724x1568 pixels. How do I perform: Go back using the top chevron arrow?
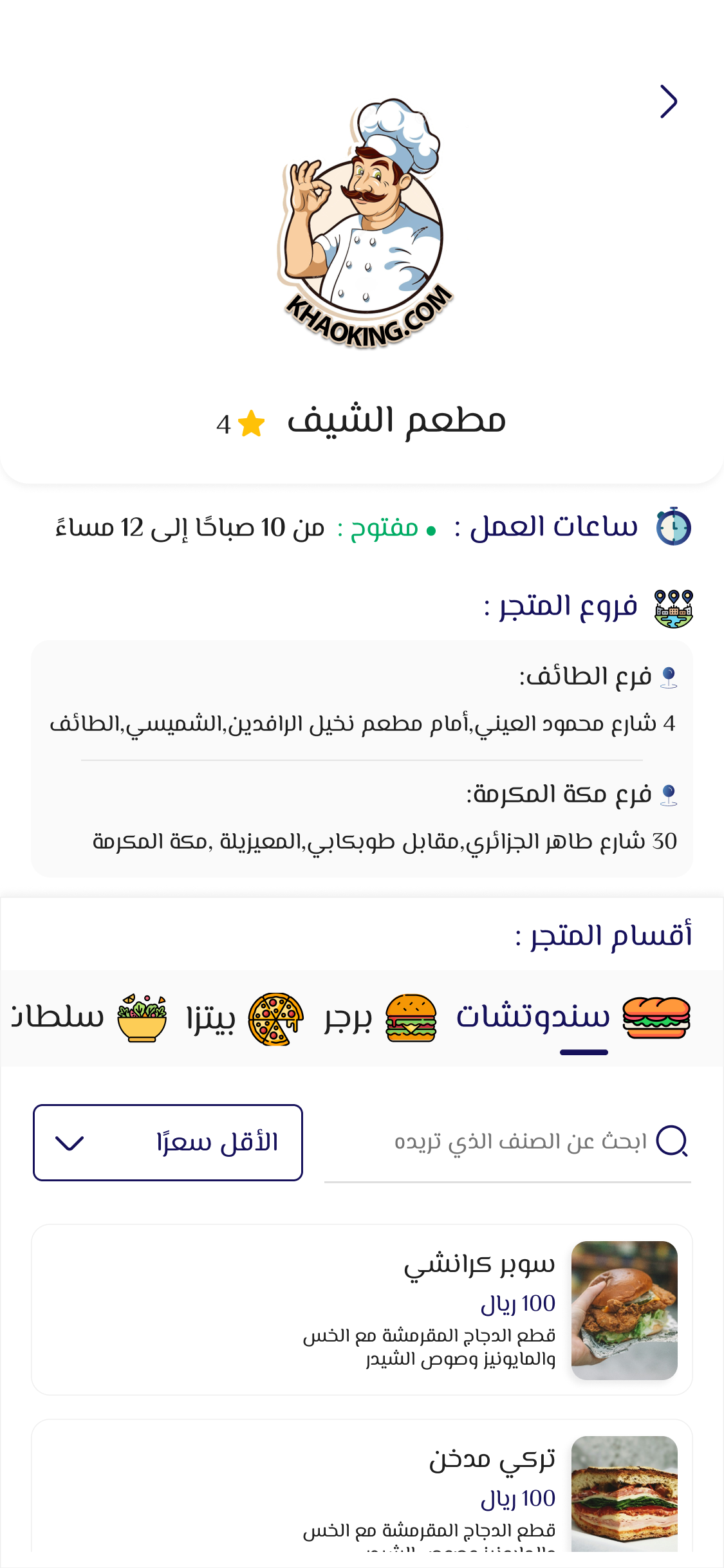coord(669,102)
